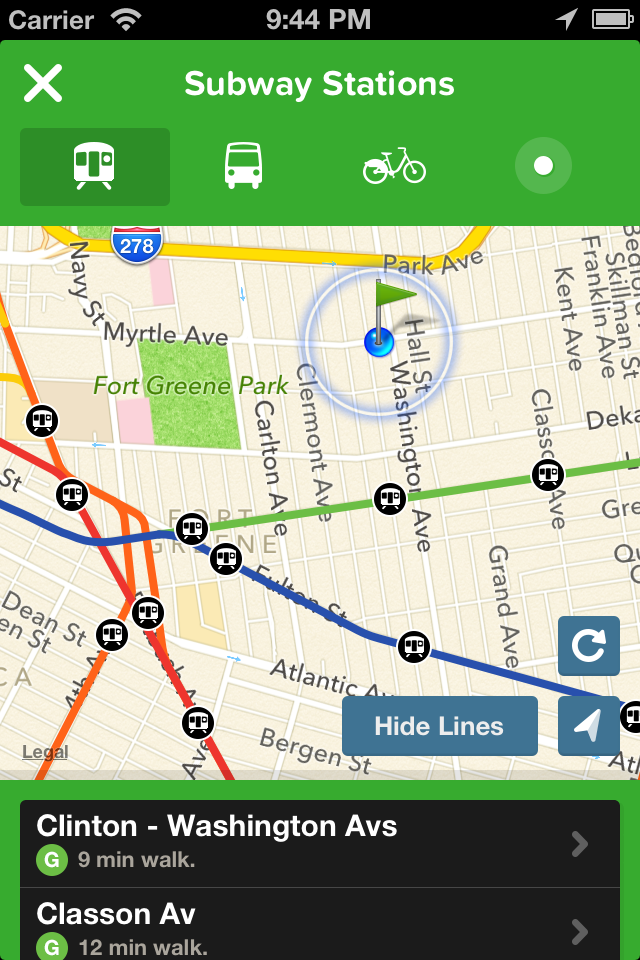Viewport: 640px width, 960px height.
Task: Tap Hide Lines button
Action: pyautogui.click(x=440, y=726)
